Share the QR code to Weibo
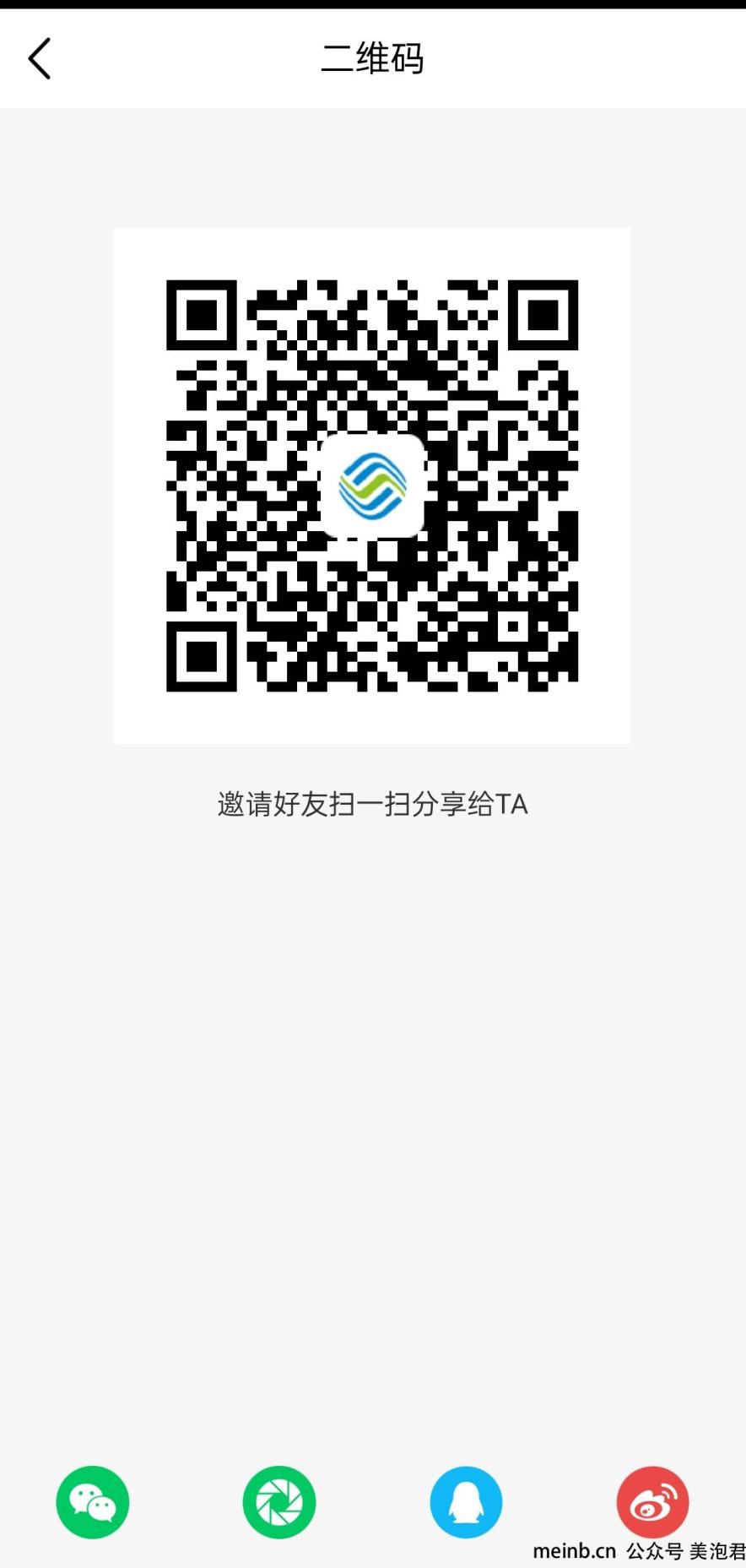Screen dimensions: 746x1568 point(652,1502)
